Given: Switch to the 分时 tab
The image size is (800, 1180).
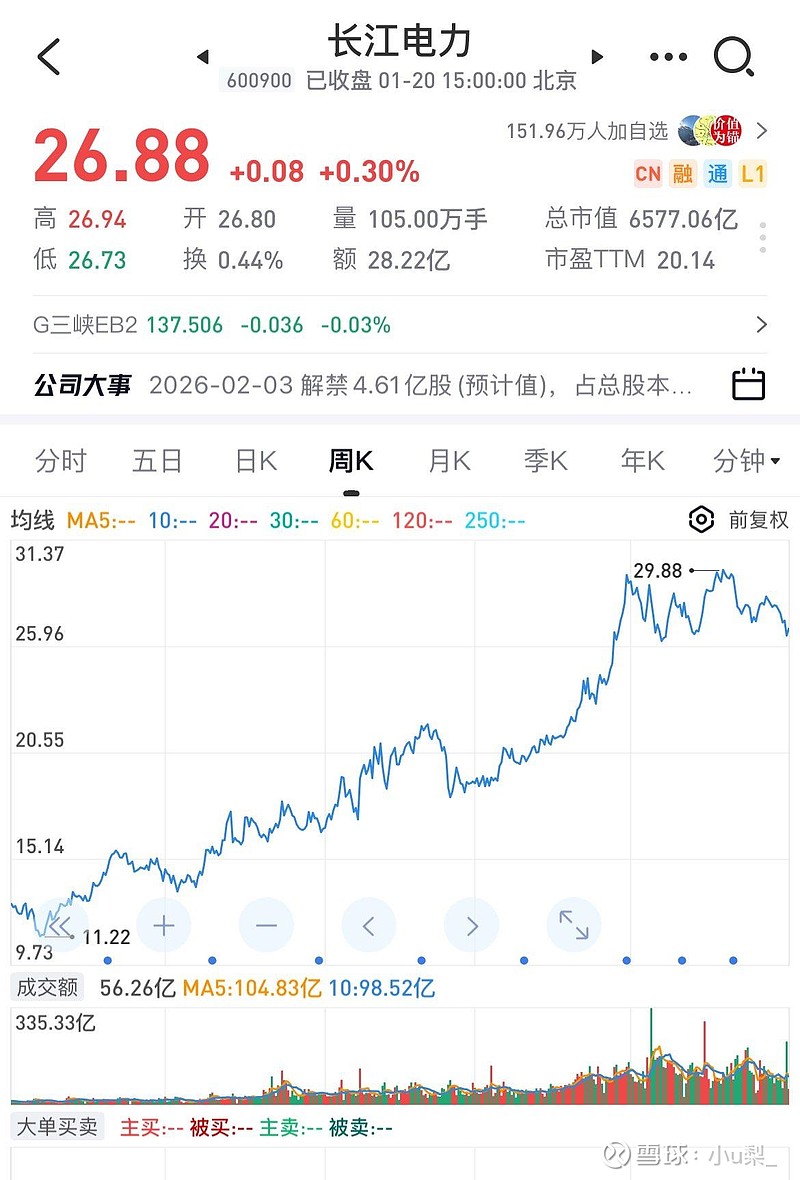Looking at the screenshot, I should click(x=60, y=461).
